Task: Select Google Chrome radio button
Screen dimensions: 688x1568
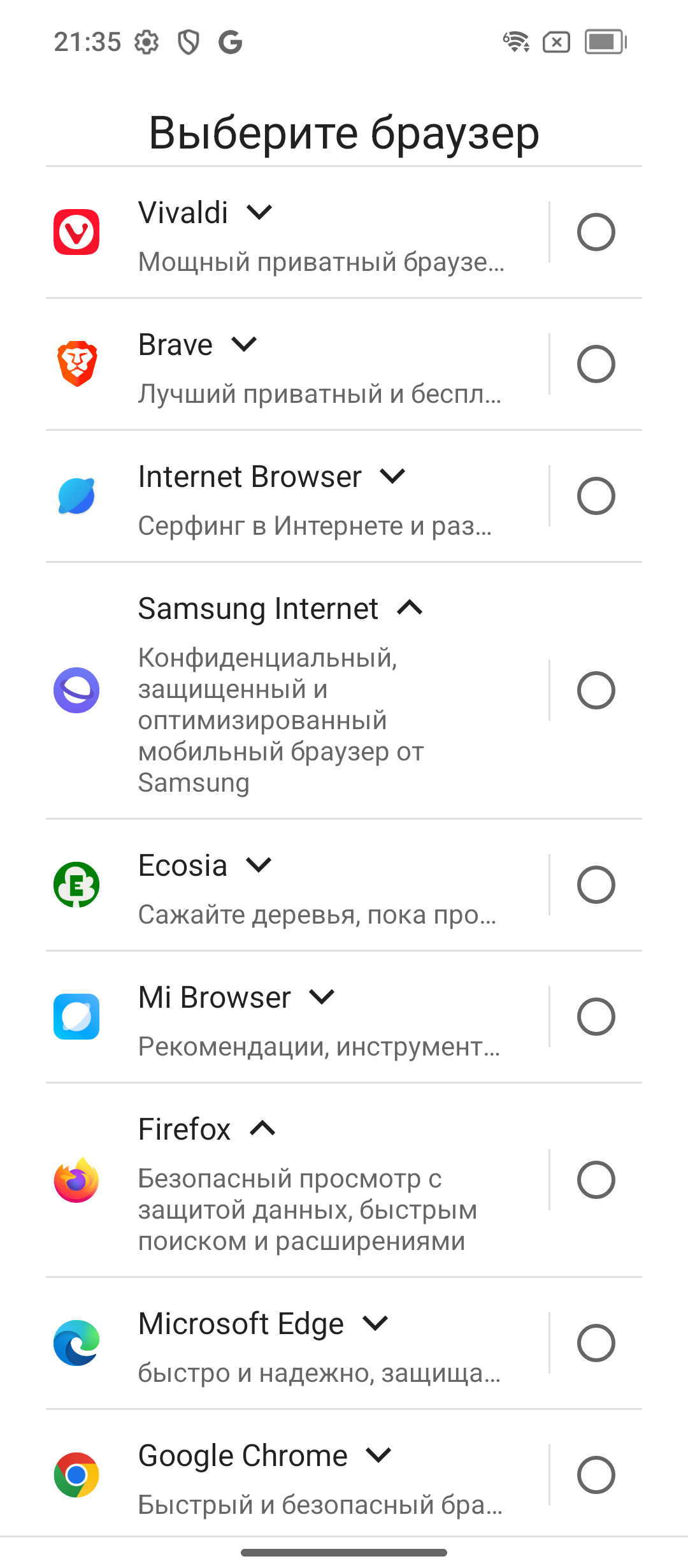Action: [596, 1475]
